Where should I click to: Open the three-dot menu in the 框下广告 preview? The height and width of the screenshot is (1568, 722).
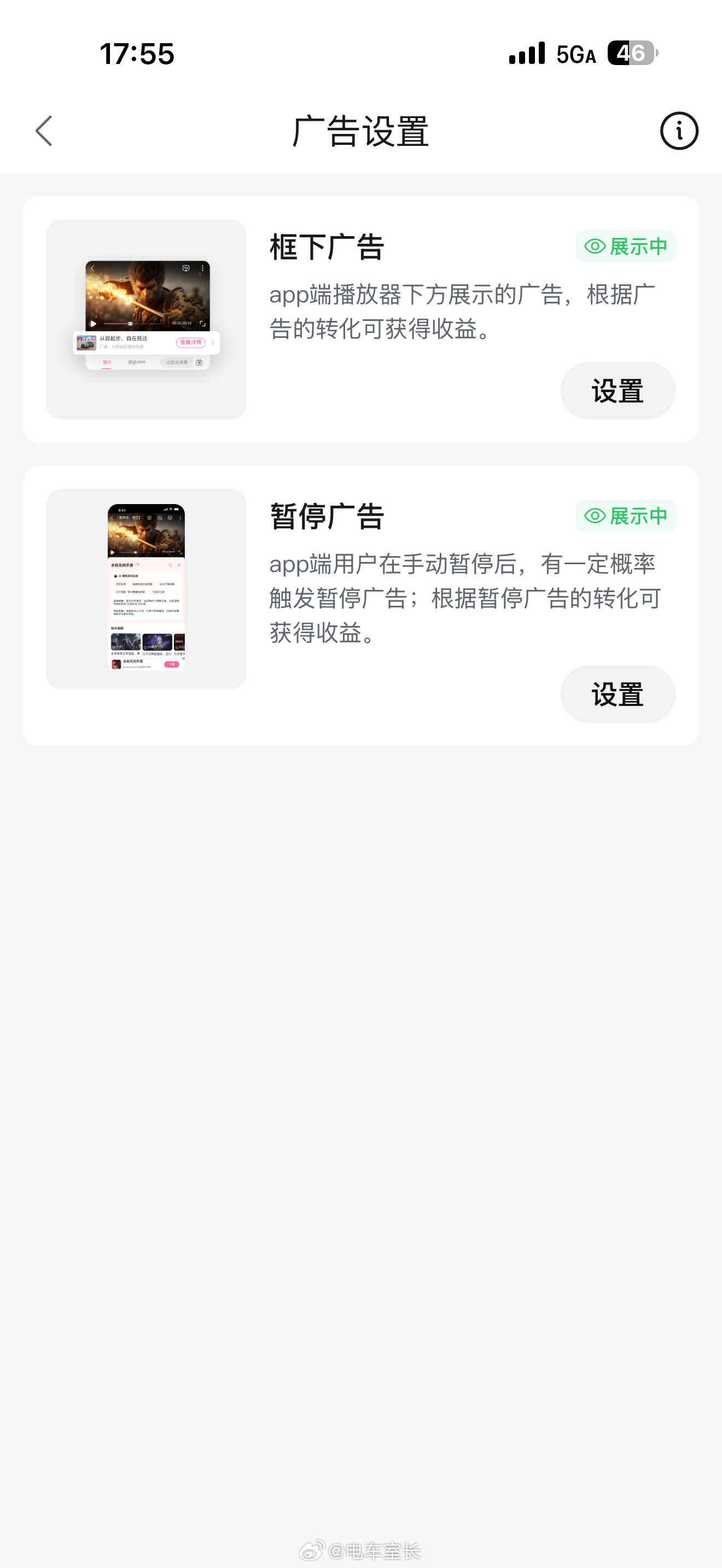pos(203,268)
